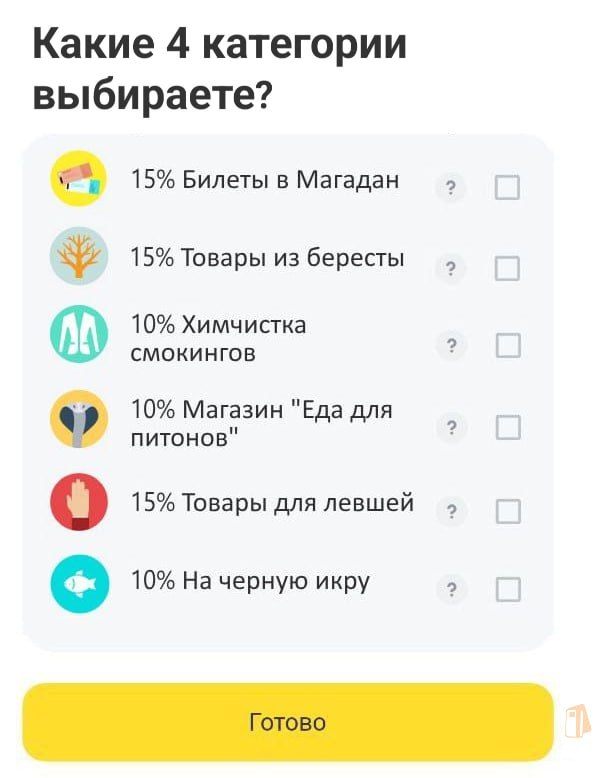Image resolution: width=602 pixels, height=778 pixels.
Task: Confirm selection with the 'Готово' button
Action: [287, 722]
